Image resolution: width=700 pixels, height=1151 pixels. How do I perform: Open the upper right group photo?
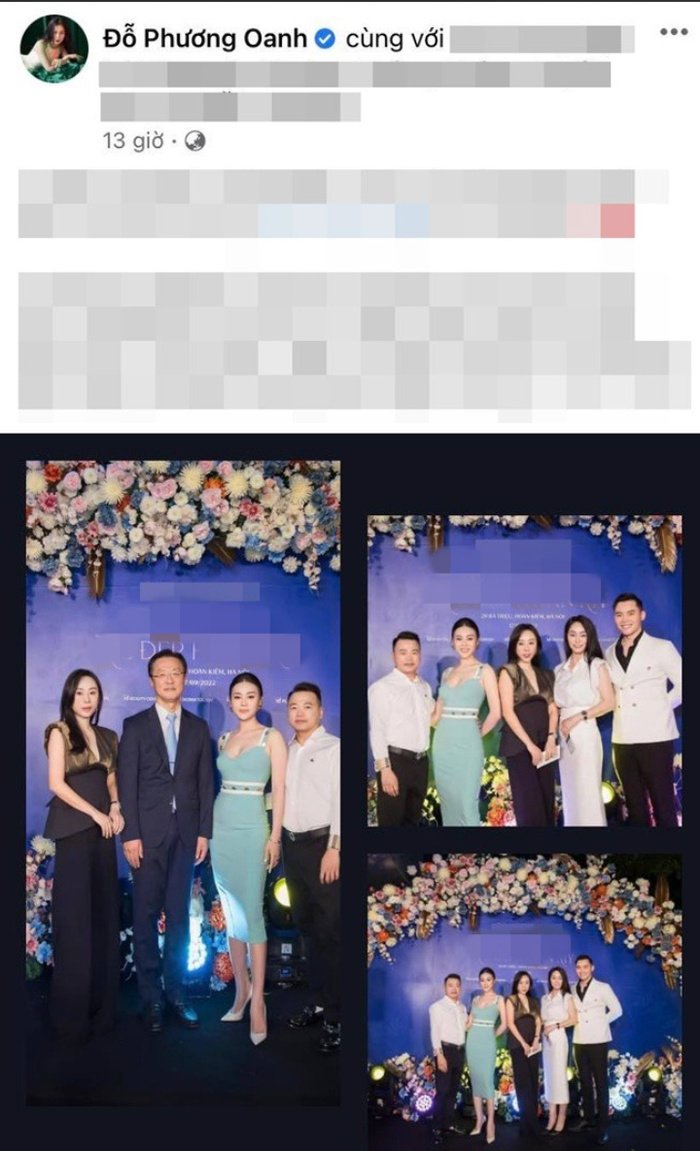pos(524,670)
